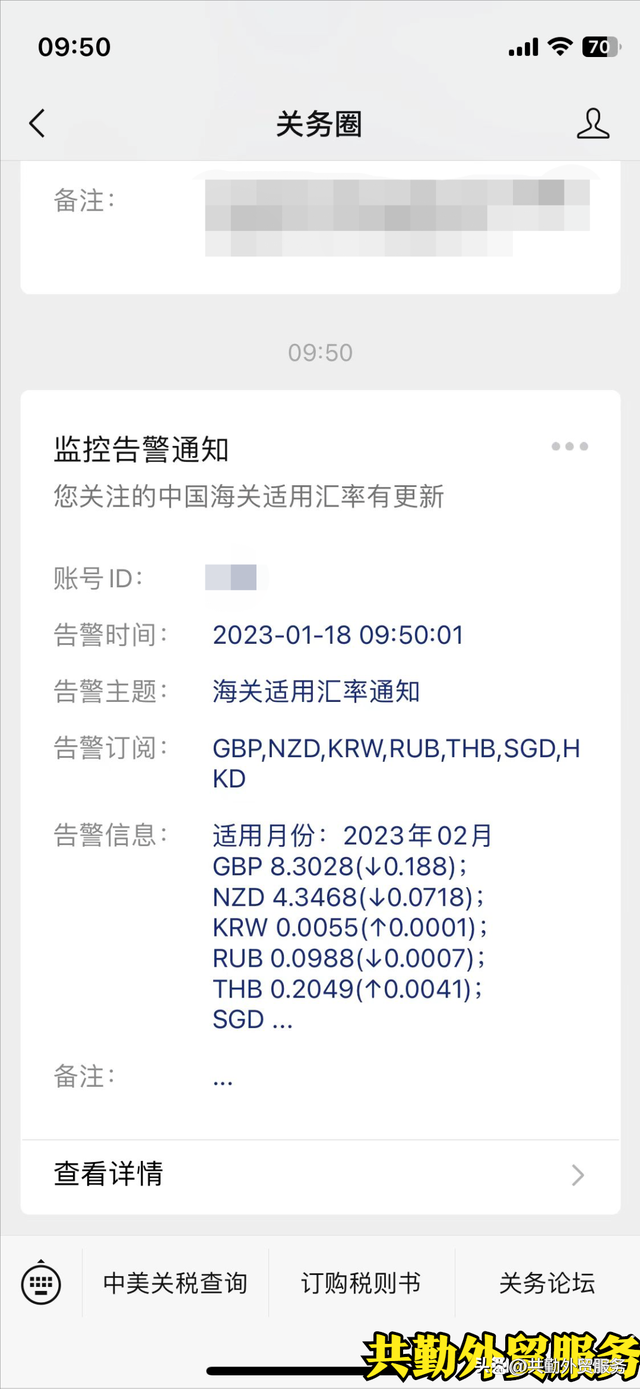Image resolution: width=640 pixels, height=1389 pixels.
Task: Open the 关务论坛 menu
Action: tap(547, 1283)
